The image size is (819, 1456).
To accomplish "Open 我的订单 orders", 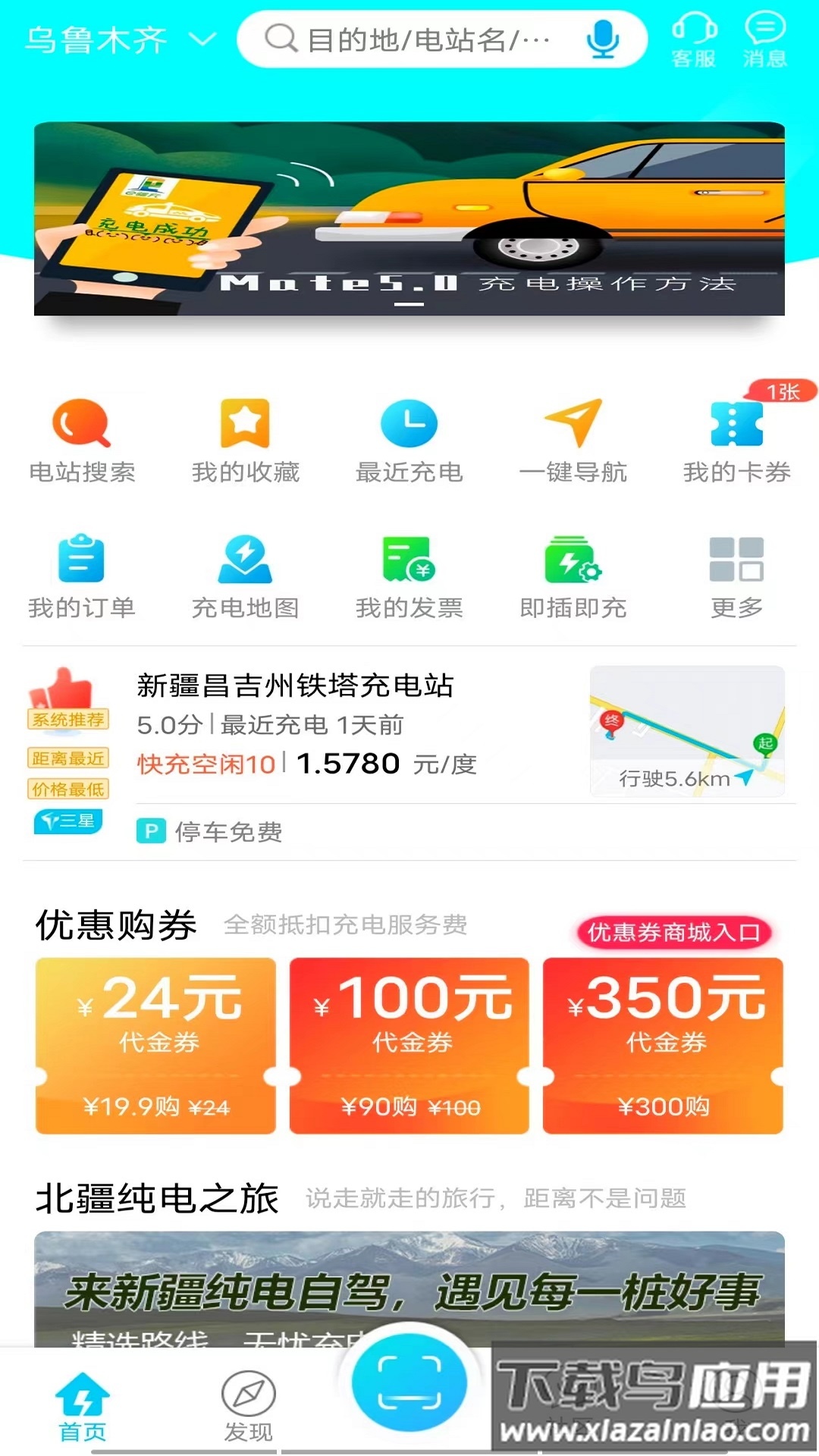I will pyautogui.click(x=82, y=575).
